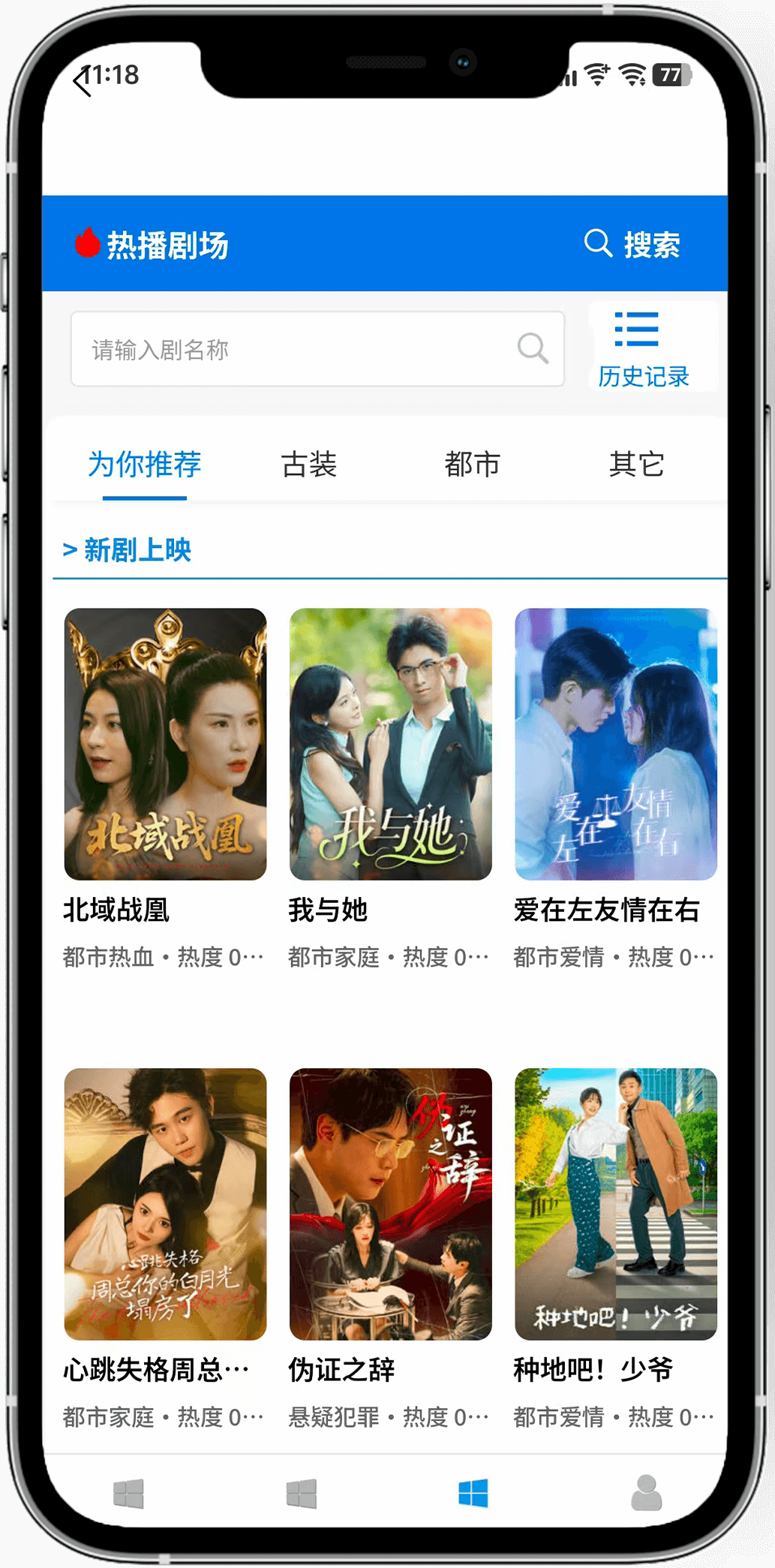The height and width of the screenshot is (1568, 775).
Task: Tap the highlighted blue bottom navigation icon
Action: (473, 1494)
